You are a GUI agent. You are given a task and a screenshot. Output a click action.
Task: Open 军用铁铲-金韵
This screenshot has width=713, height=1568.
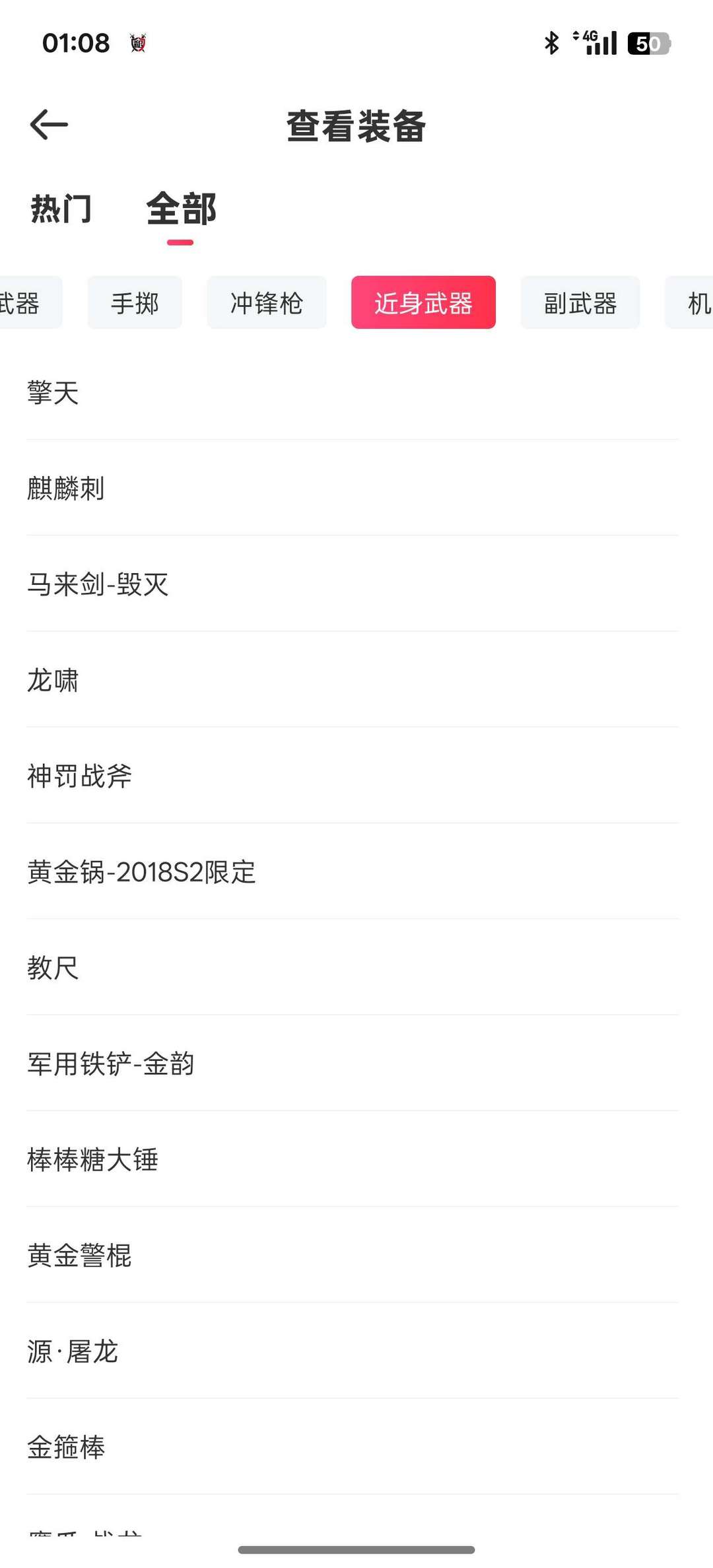[x=353, y=1063]
